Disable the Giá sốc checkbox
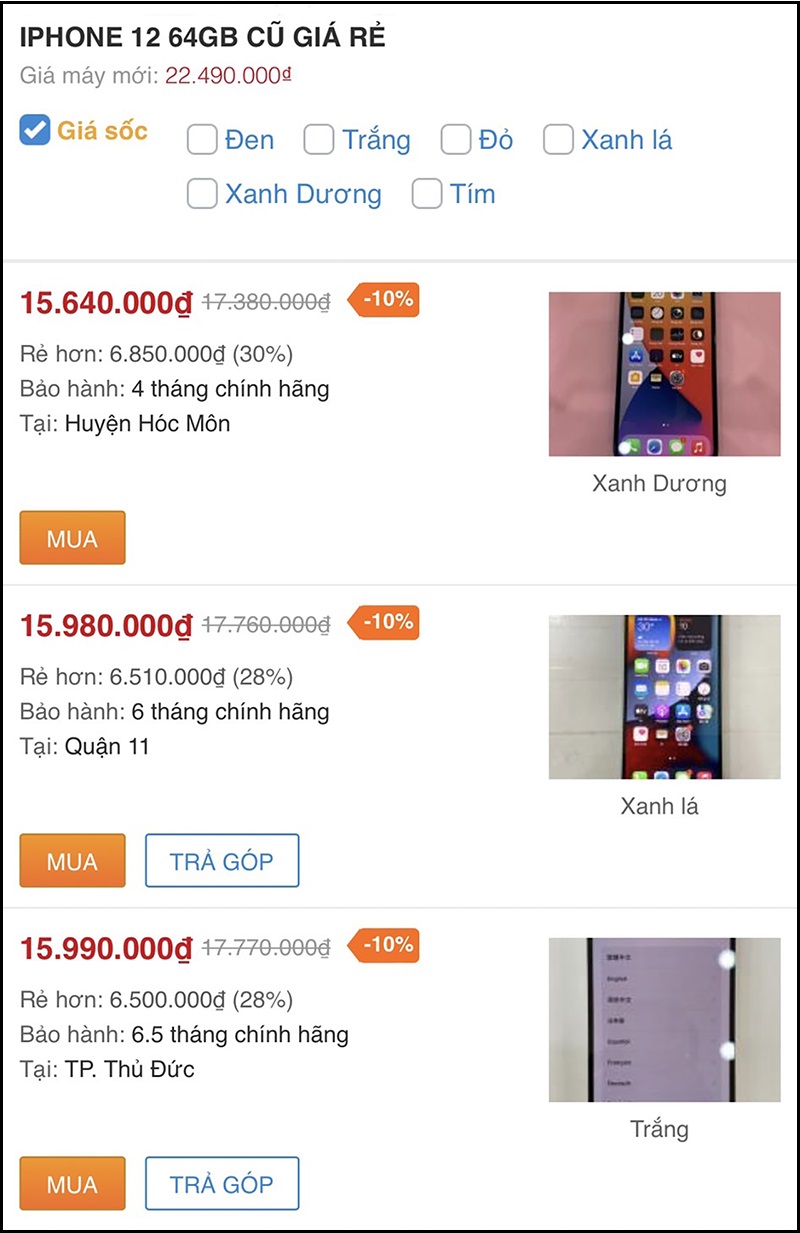 [x=33, y=129]
